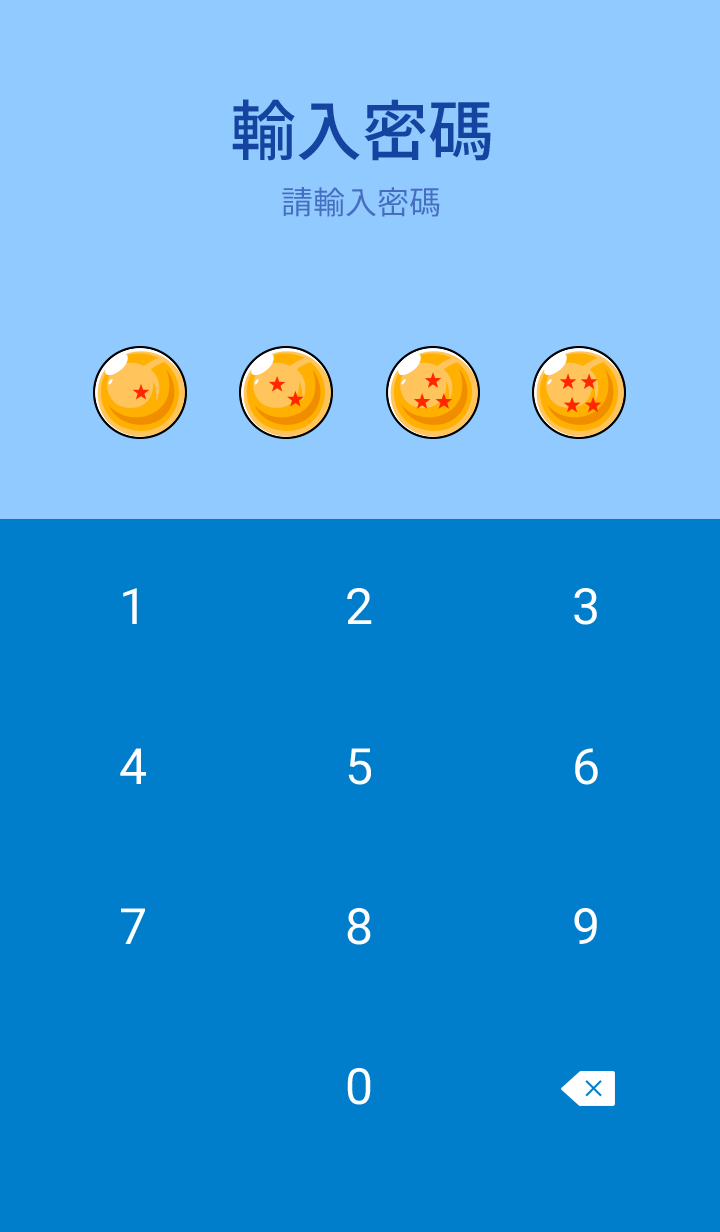Enter digit 1 on the keypad
The image size is (720, 1232).
pos(133,607)
